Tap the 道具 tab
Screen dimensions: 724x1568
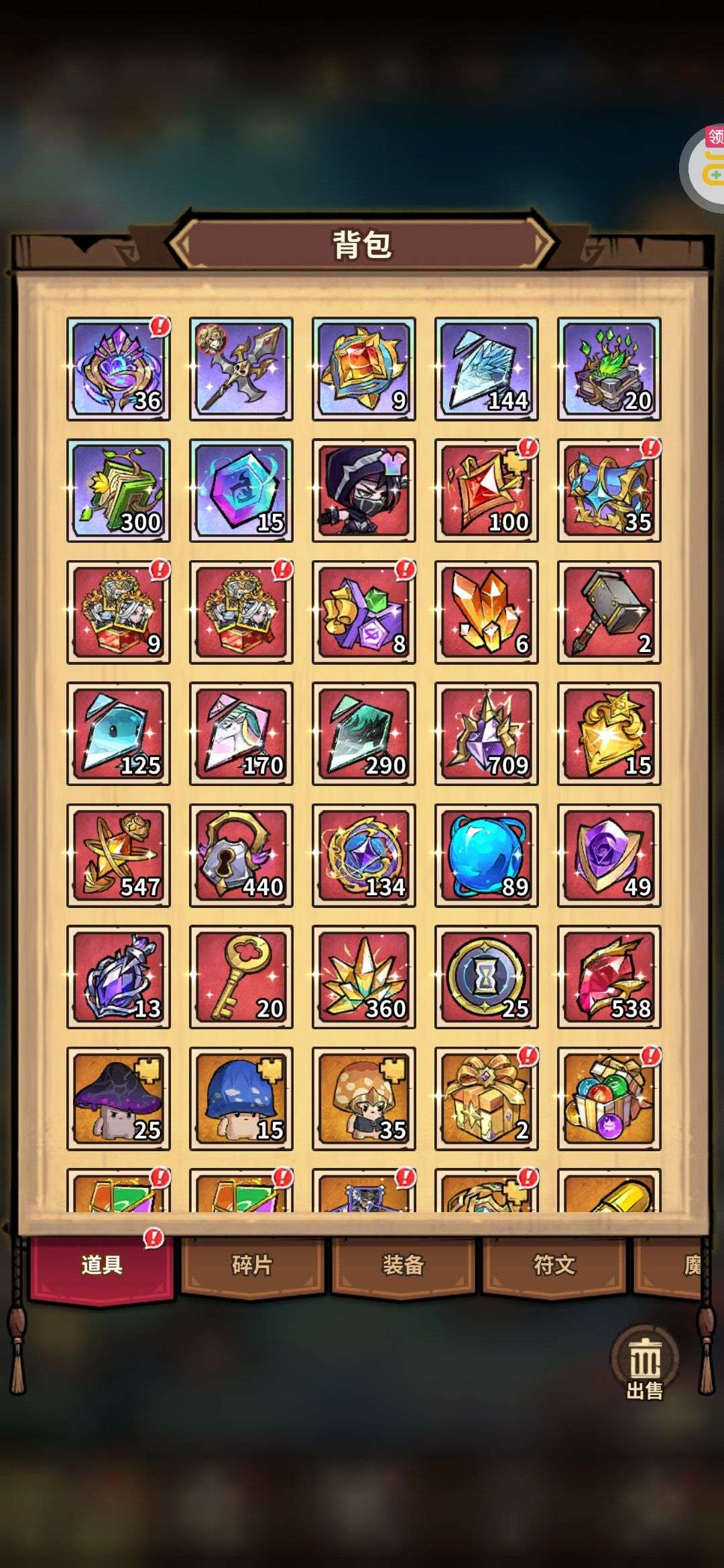(101, 1264)
